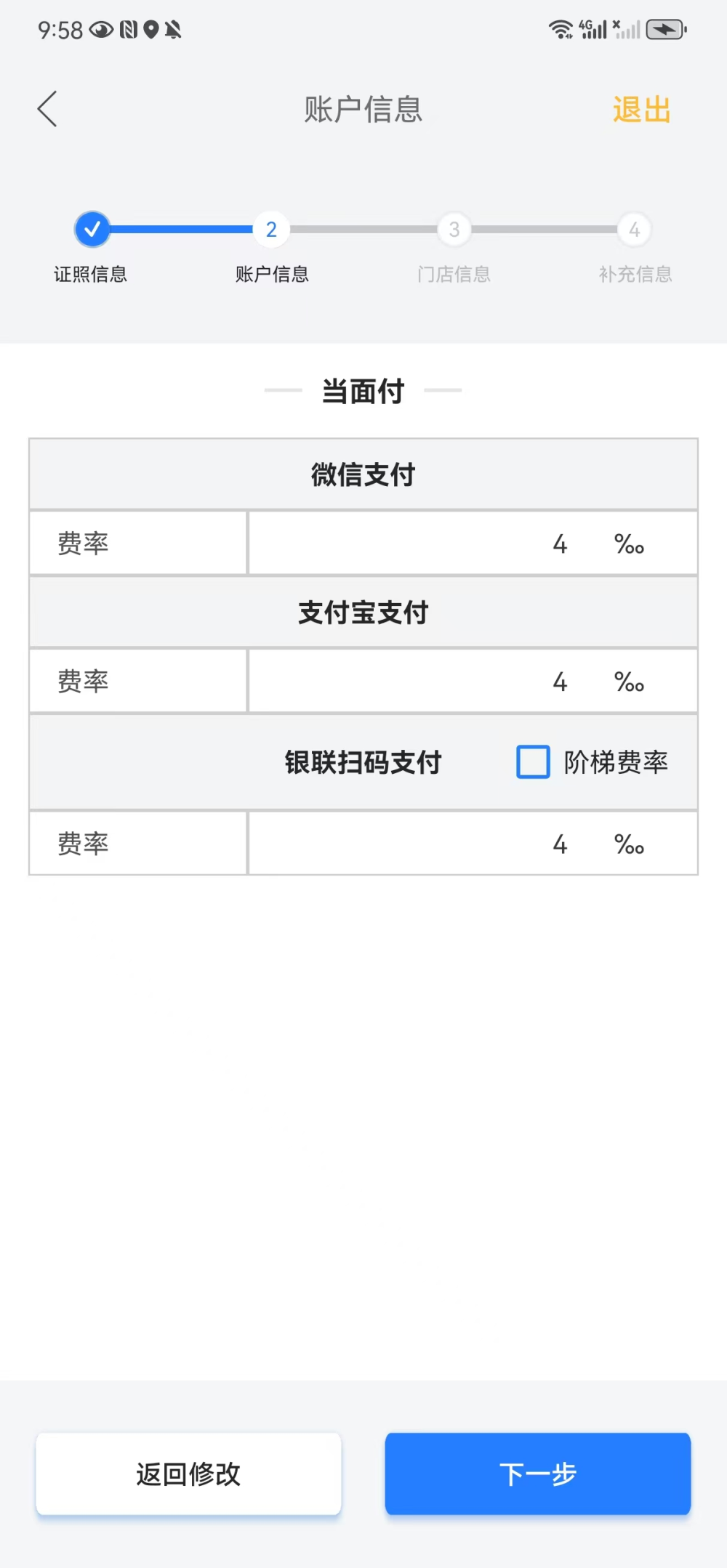
Task: Enable the 阶梯费率 checkbox
Action: [x=533, y=762]
